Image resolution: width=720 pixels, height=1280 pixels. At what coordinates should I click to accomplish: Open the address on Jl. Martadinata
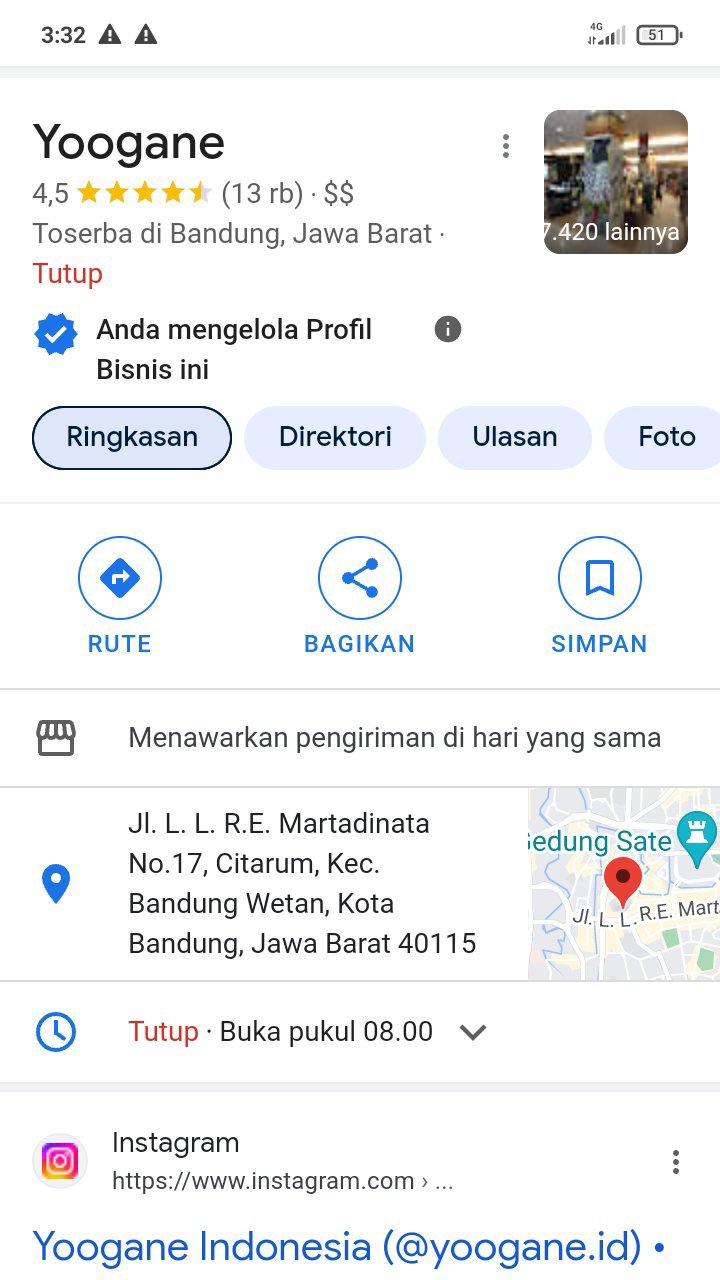tap(302, 883)
